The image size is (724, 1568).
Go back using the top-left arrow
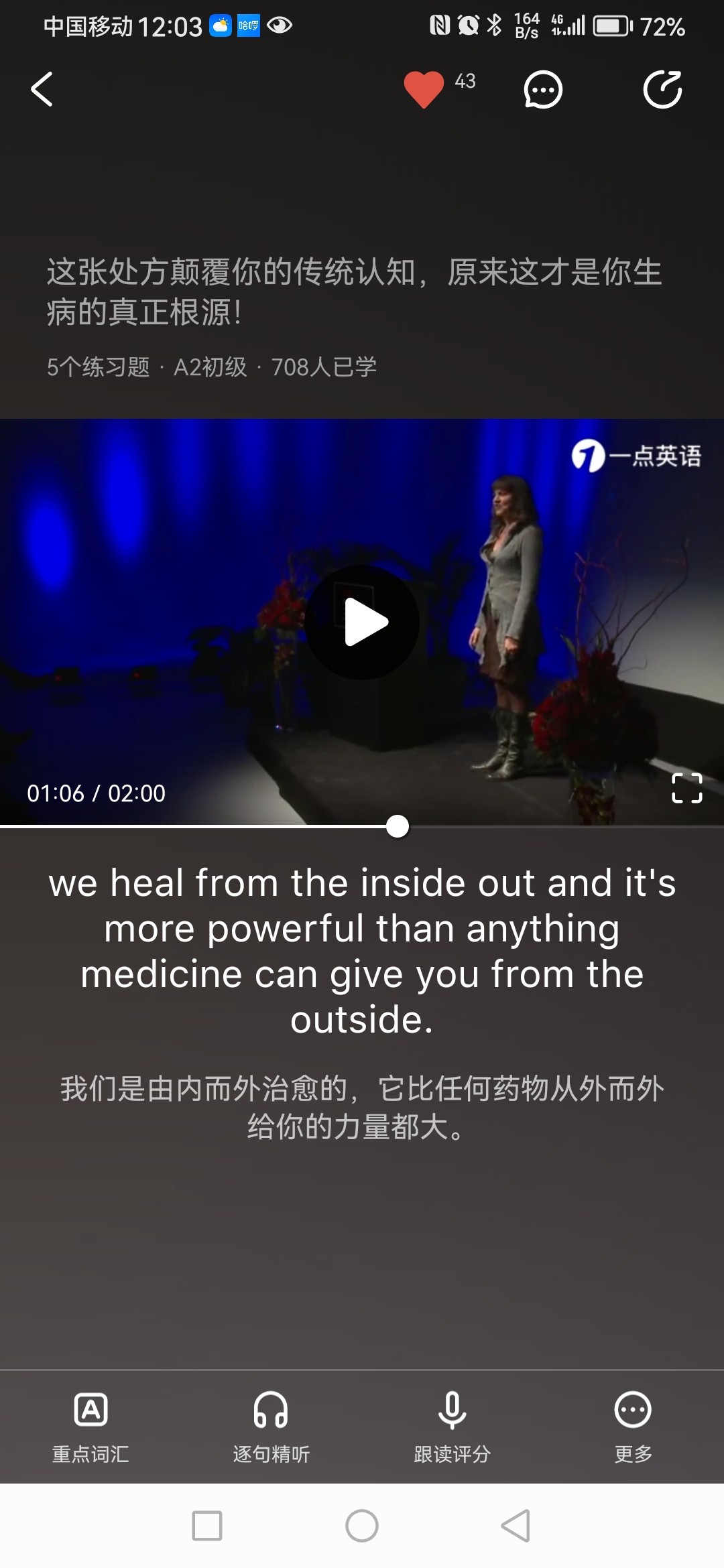(x=42, y=89)
